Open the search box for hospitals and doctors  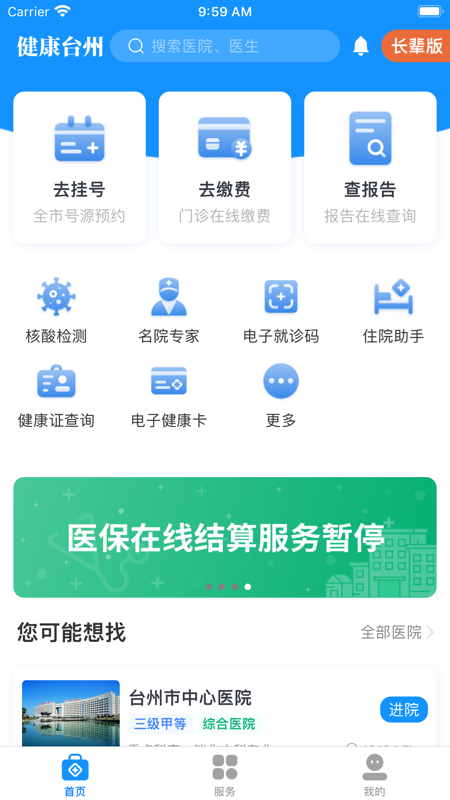pyautogui.click(x=224, y=46)
